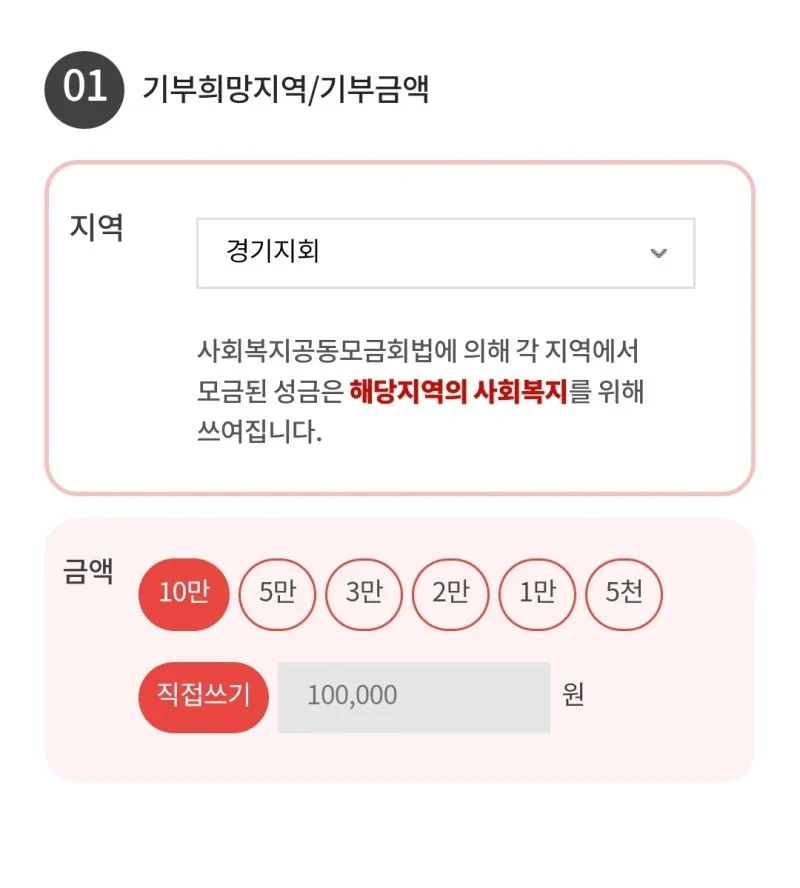
Task: Select the 10만 donation amount
Action: pos(183,594)
